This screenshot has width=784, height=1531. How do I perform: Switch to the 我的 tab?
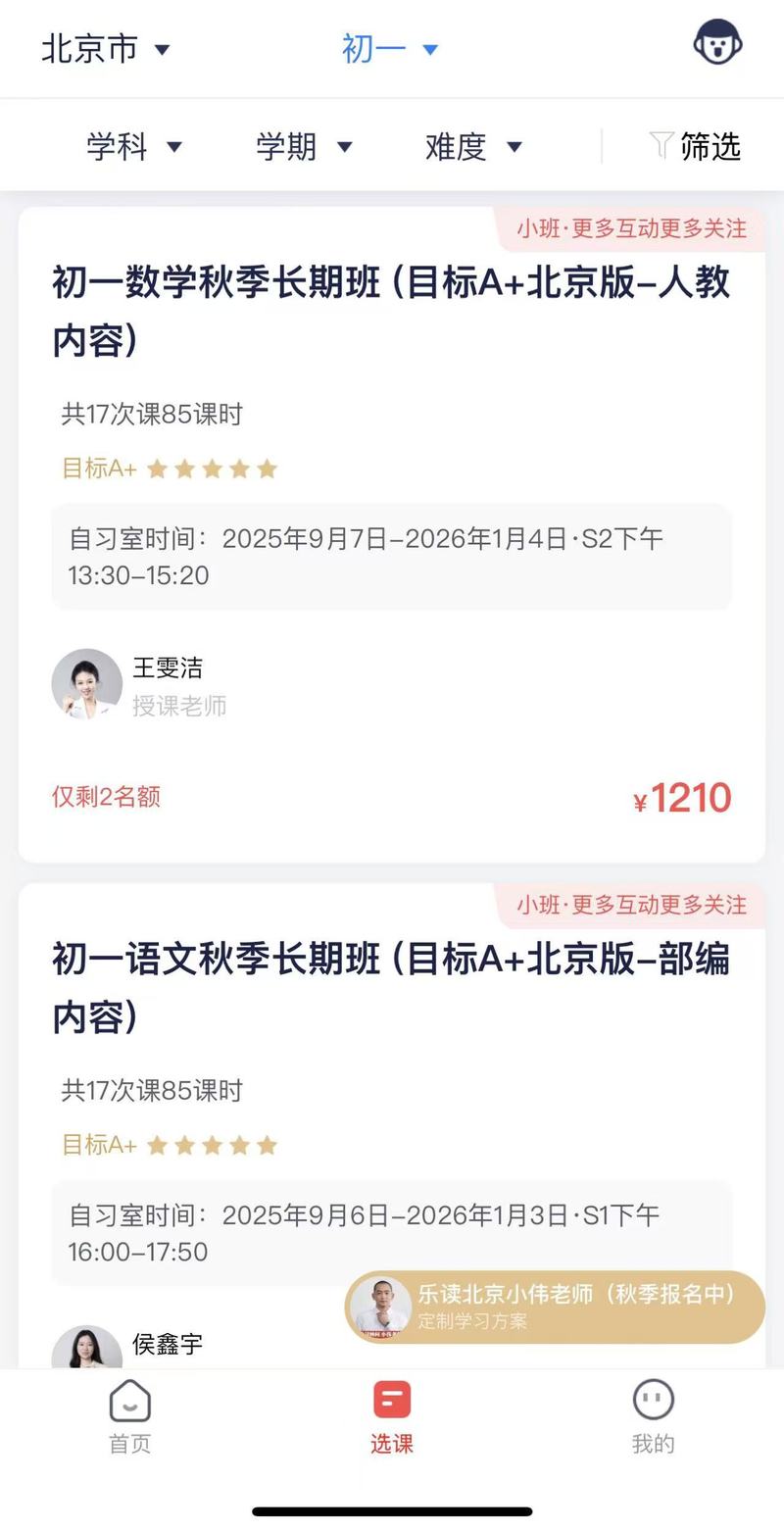[653, 1416]
